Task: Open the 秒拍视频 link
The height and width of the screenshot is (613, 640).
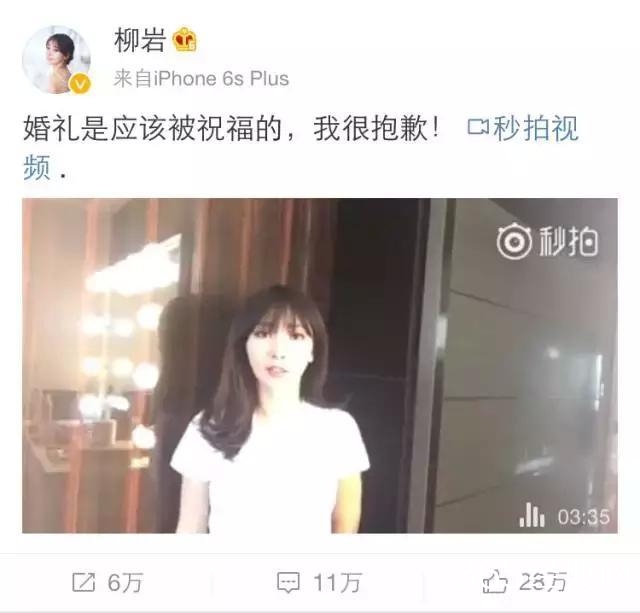Action: [x=523, y=129]
